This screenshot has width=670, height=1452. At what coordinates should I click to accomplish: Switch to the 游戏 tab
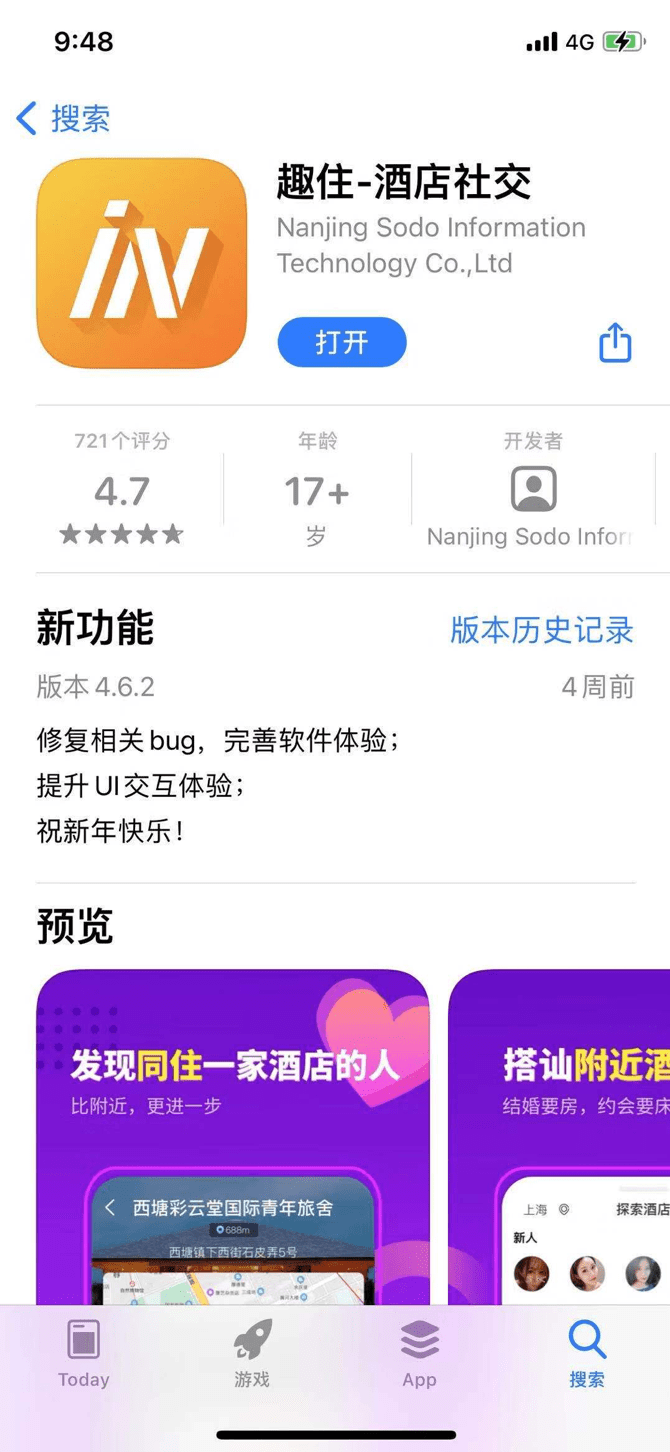point(252,1353)
